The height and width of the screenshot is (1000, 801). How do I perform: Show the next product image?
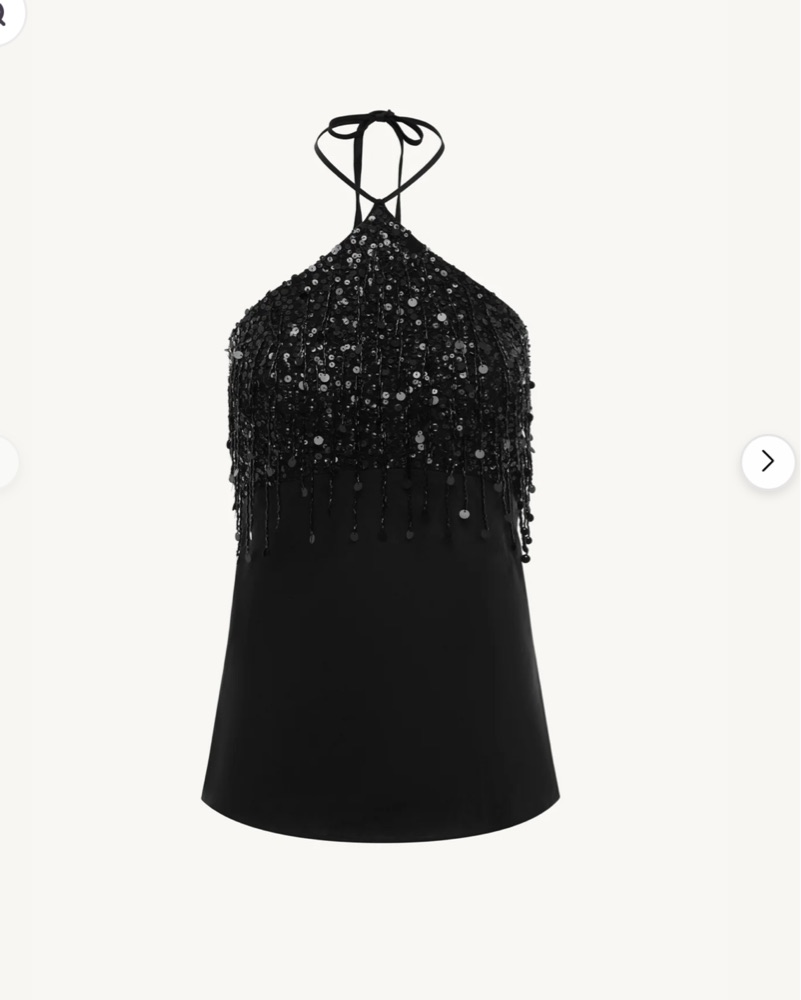click(767, 461)
